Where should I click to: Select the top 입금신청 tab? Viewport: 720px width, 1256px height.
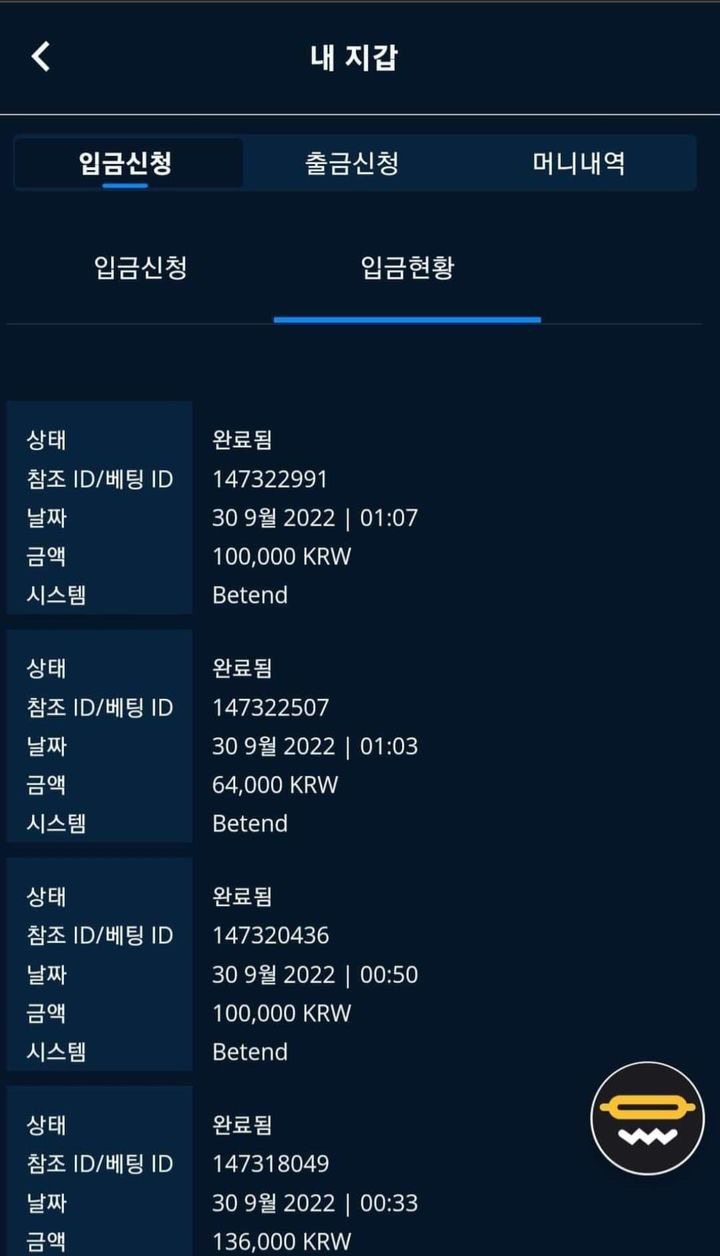pos(126,163)
